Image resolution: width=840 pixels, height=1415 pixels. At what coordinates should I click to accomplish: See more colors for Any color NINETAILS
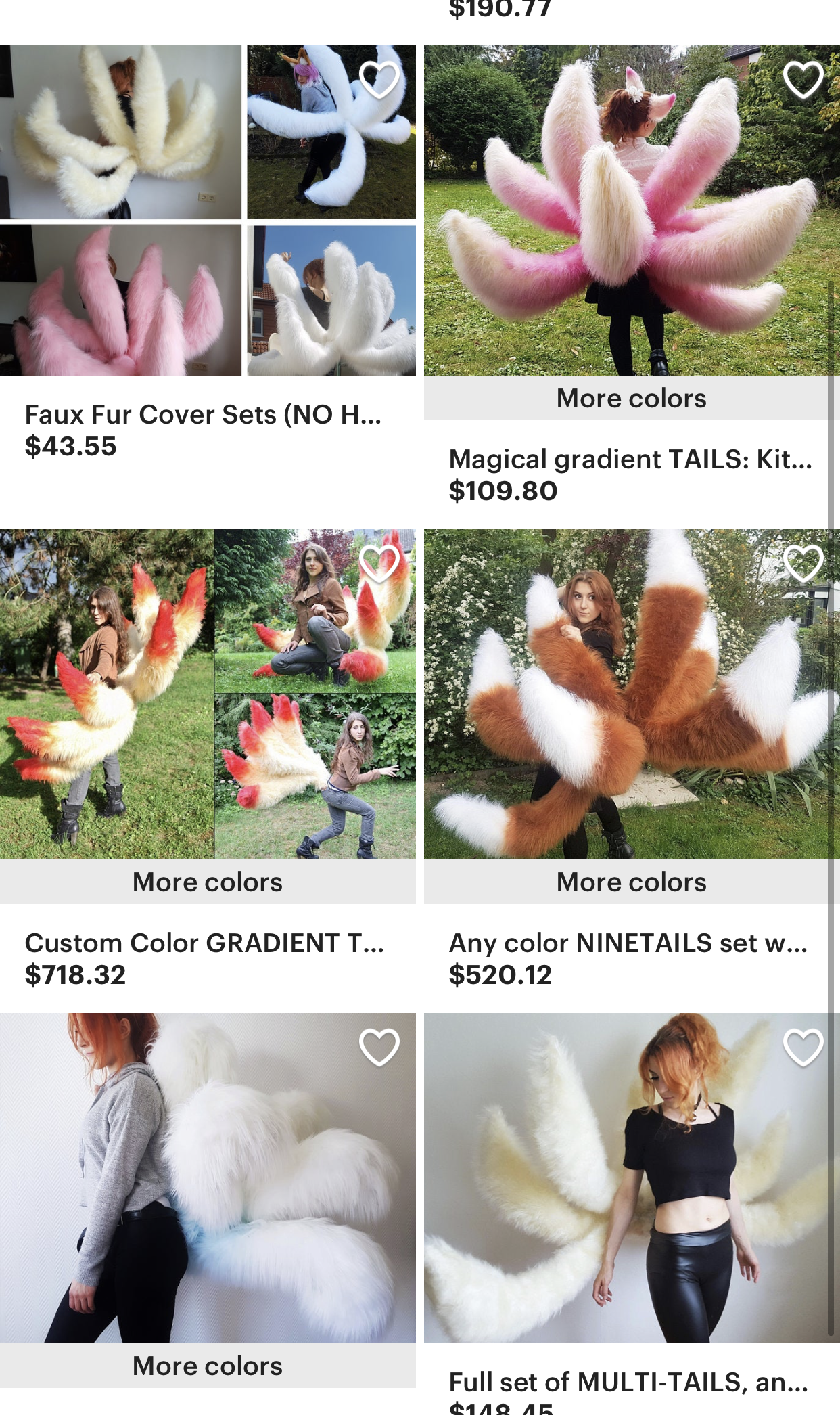pos(631,882)
